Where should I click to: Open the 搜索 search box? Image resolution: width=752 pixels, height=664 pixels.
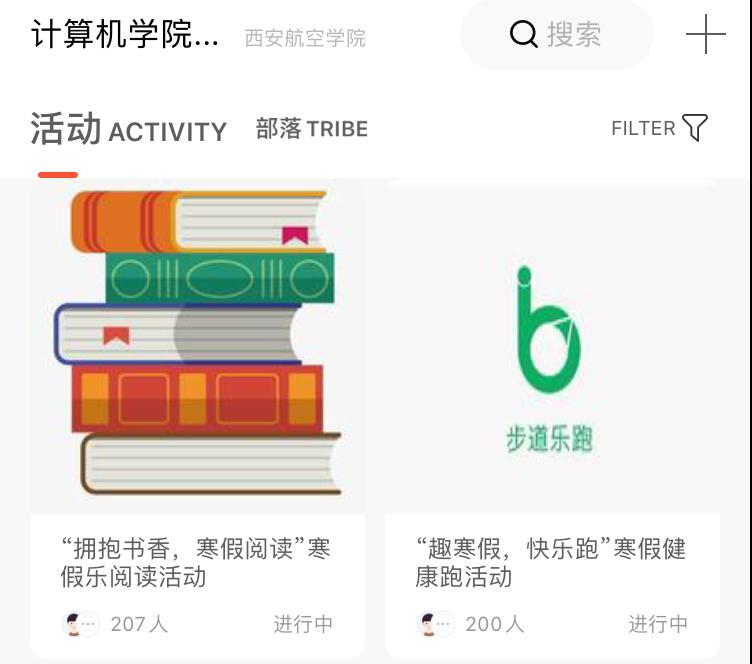[556, 35]
